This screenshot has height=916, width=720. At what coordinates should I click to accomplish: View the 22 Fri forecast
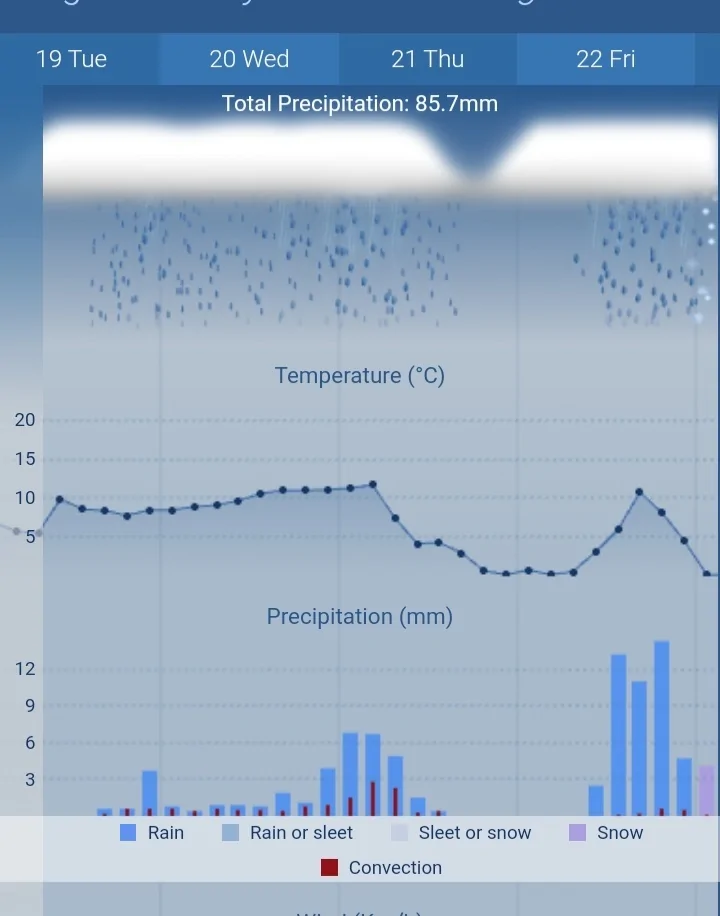click(605, 59)
